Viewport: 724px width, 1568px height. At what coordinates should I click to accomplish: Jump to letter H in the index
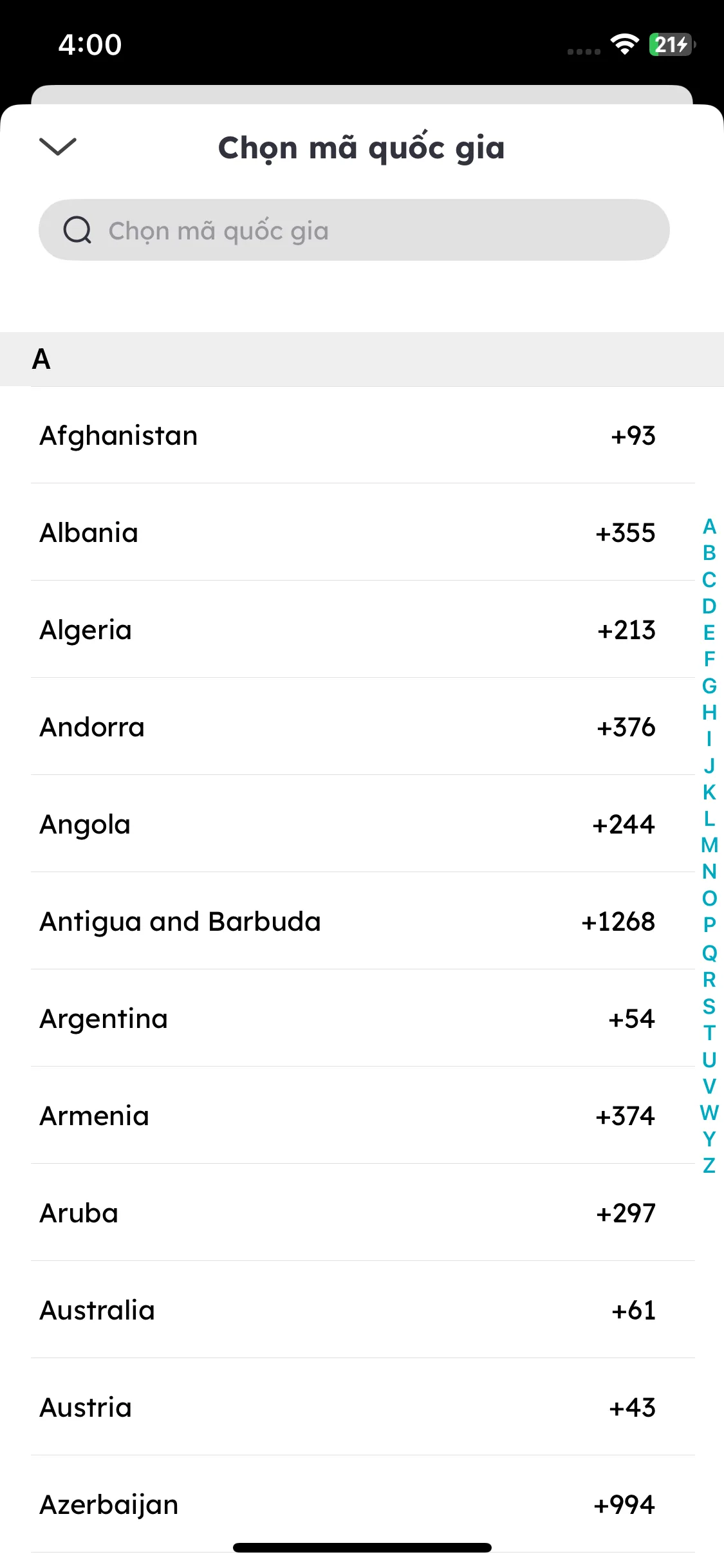(709, 713)
